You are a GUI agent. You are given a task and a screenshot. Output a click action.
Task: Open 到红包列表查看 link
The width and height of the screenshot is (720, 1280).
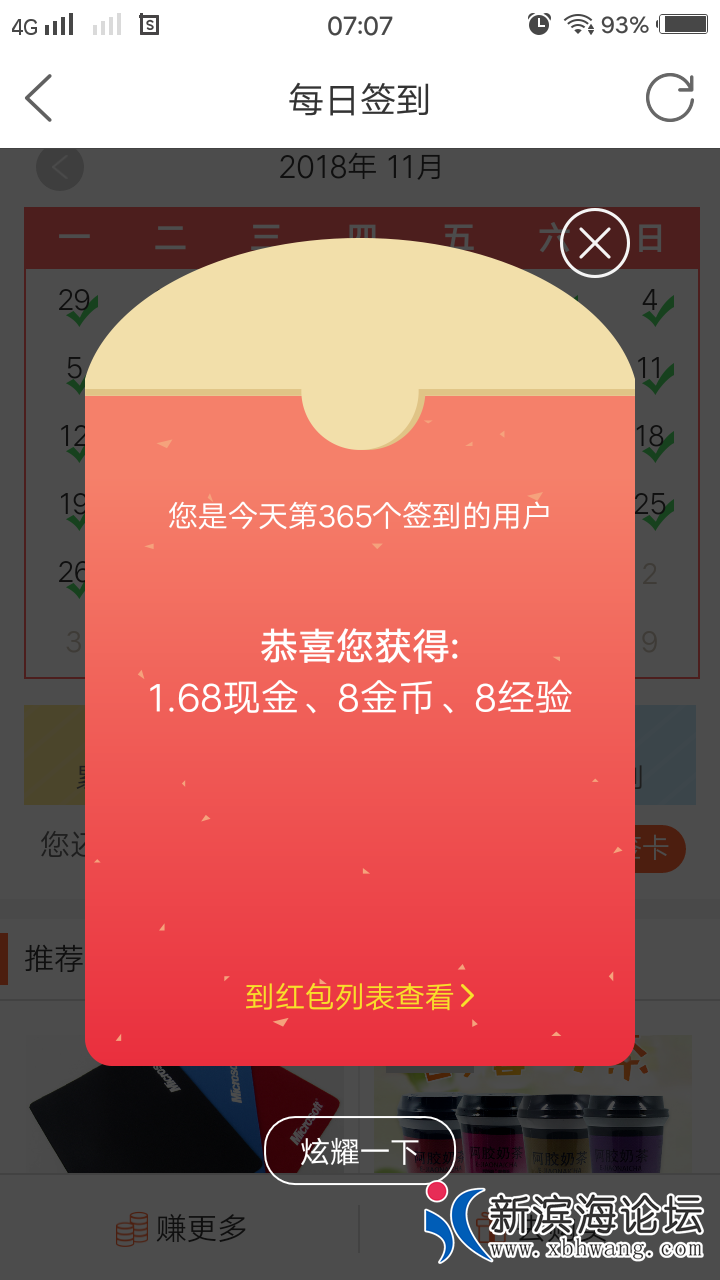pyautogui.click(x=359, y=996)
